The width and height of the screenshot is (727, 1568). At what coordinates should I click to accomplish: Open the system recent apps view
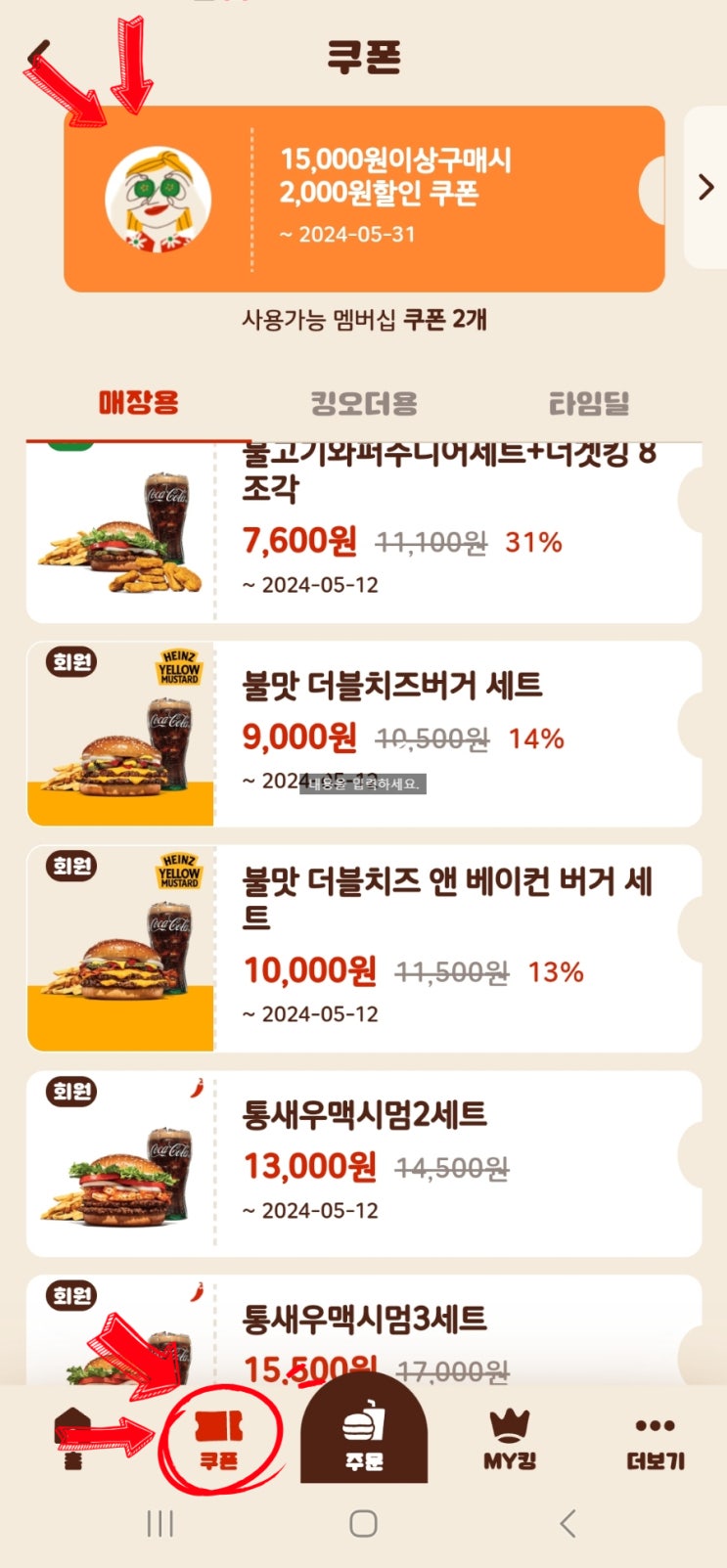coord(159,1523)
